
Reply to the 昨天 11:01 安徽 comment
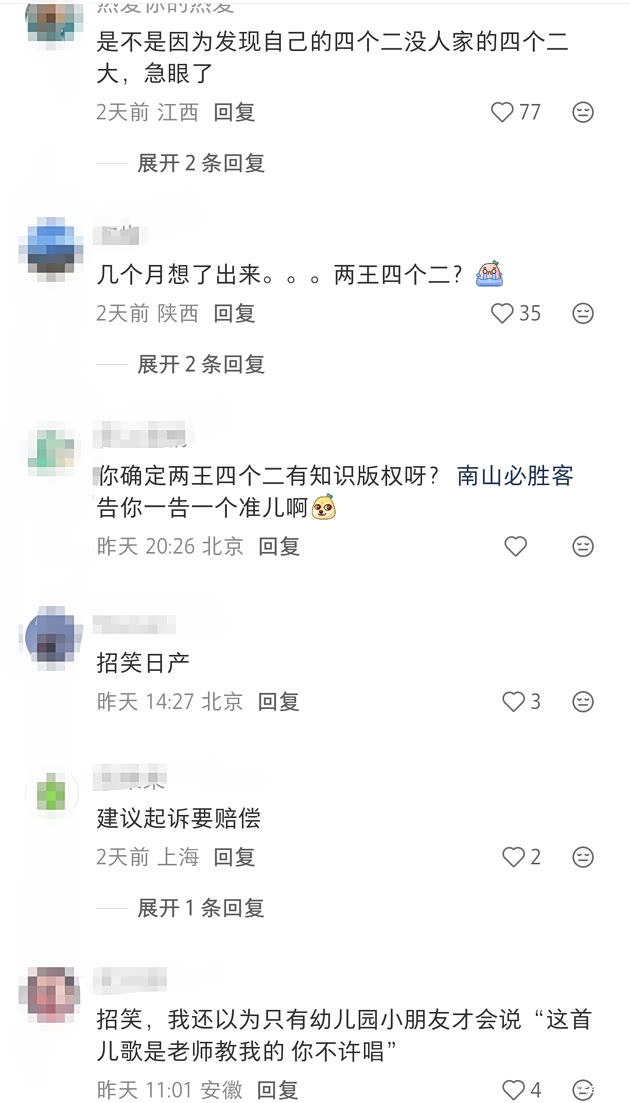(279, 1089)
